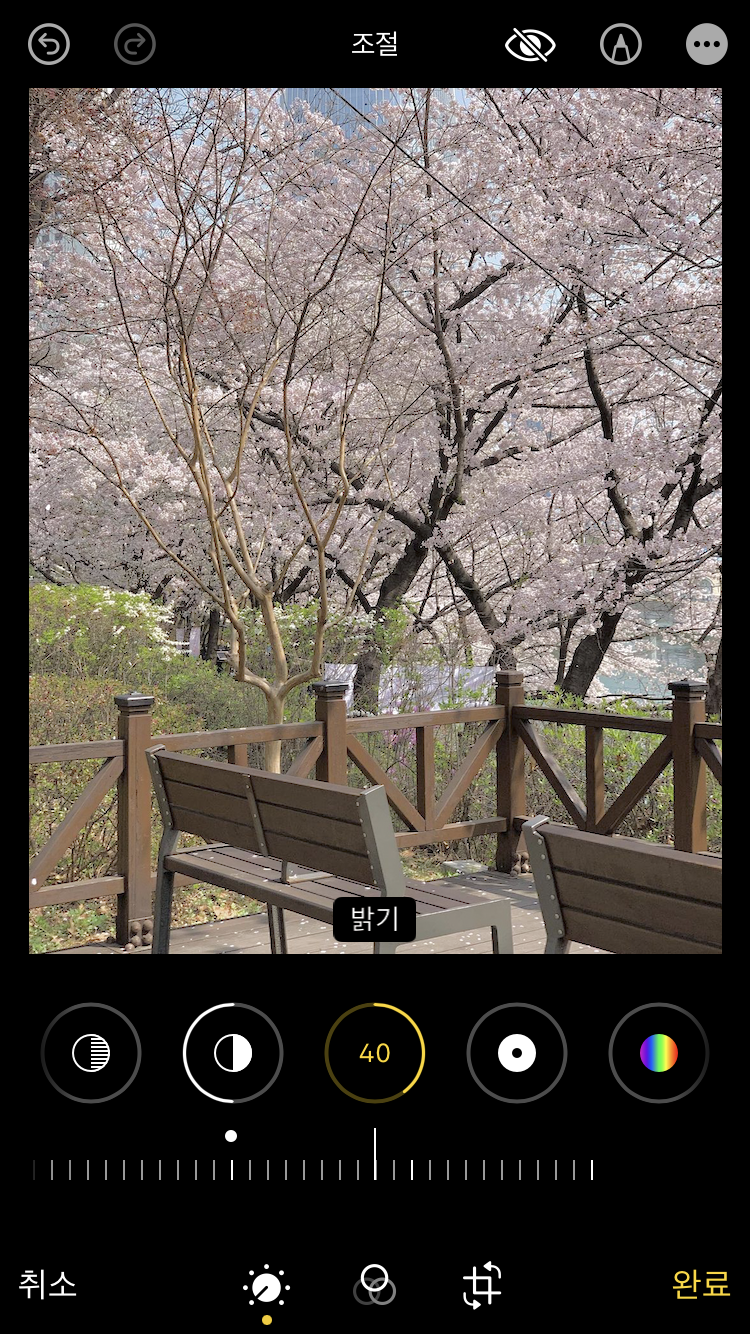Cancel editing with 취소
The width and height of the screenshot is (750, 1334).
coord(48,1284)
